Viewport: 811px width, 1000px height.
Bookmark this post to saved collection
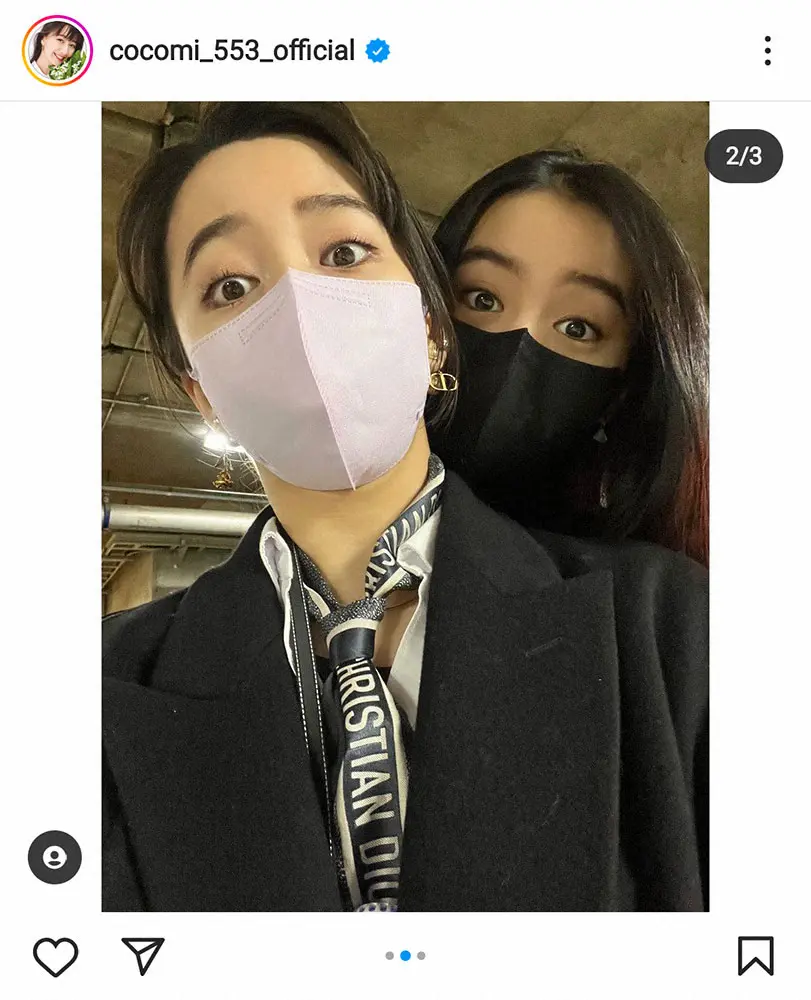[x=755, y=957]
